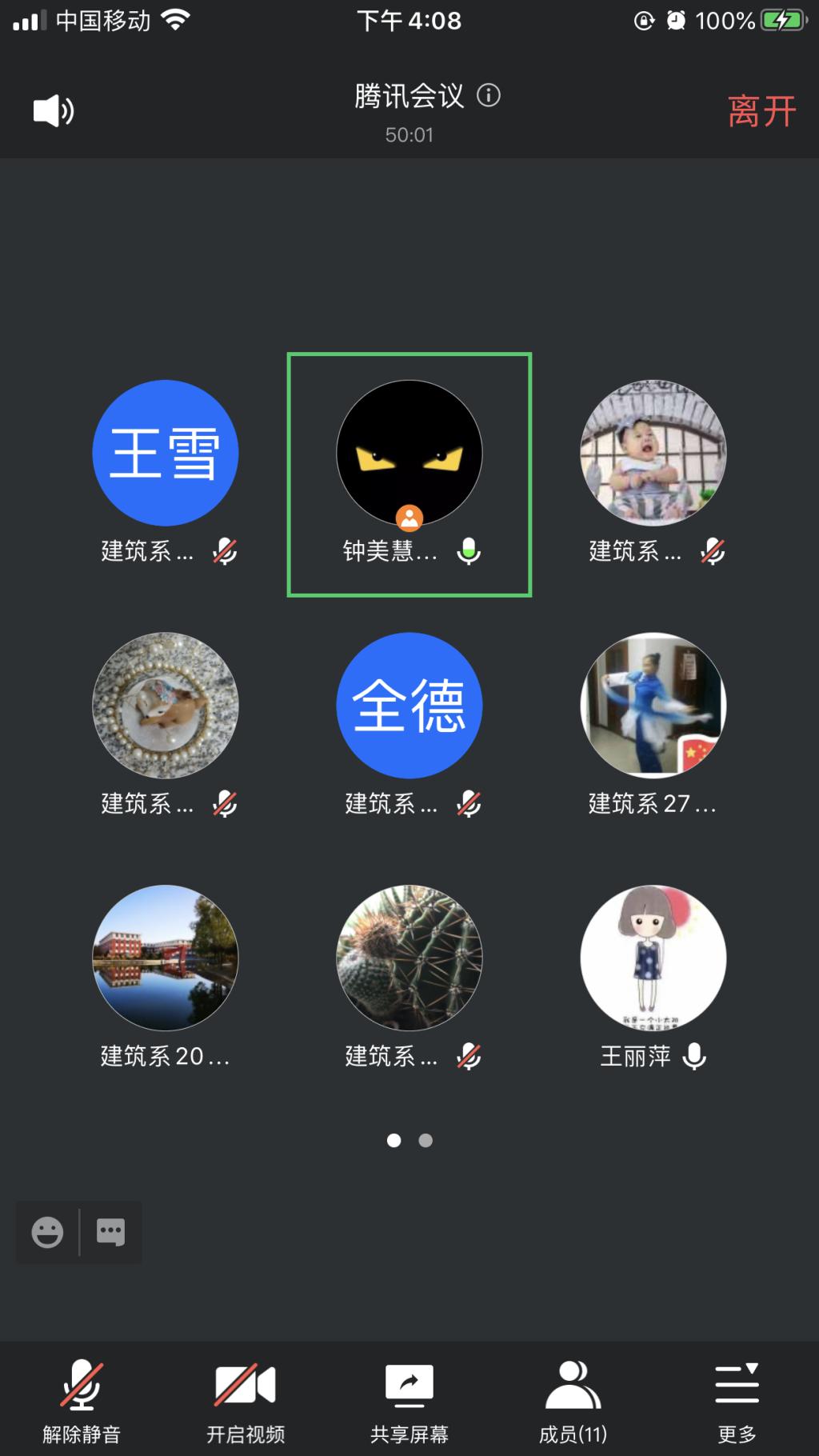Go to second participants page dot
This screenshot has height=1456, width=819.
pos(425,1140)
